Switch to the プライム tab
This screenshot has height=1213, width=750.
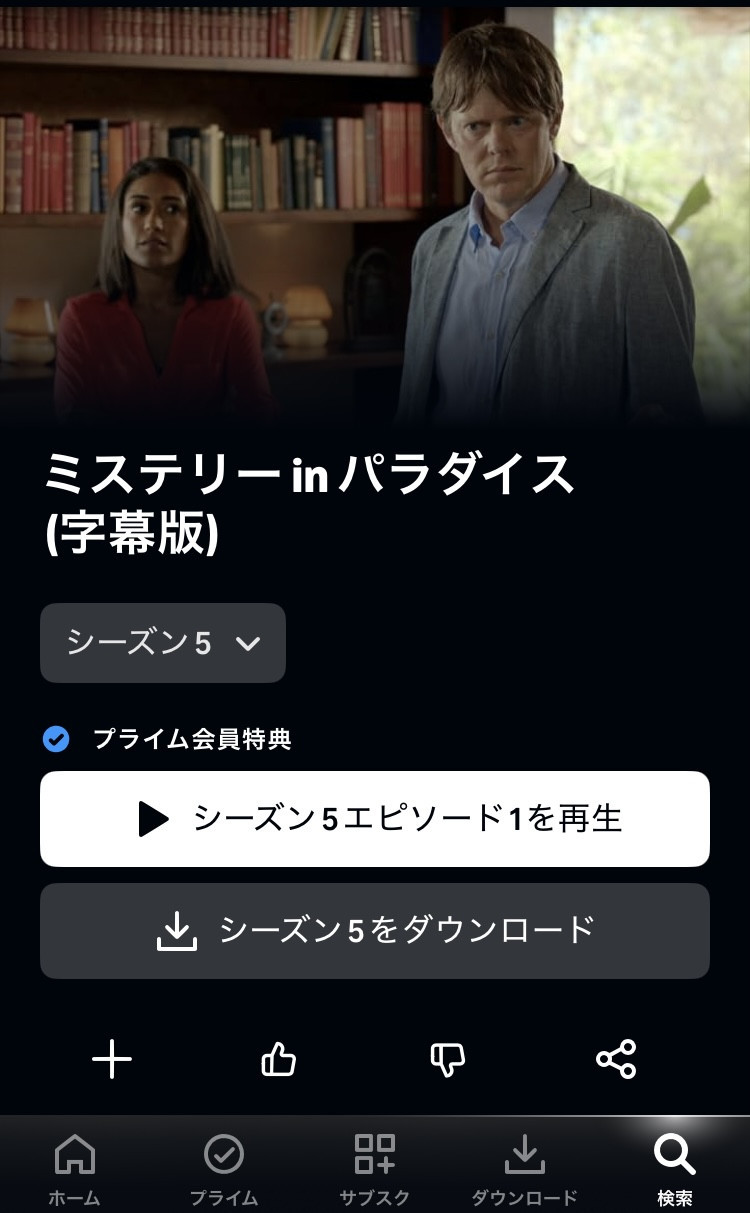point(224,1168)
